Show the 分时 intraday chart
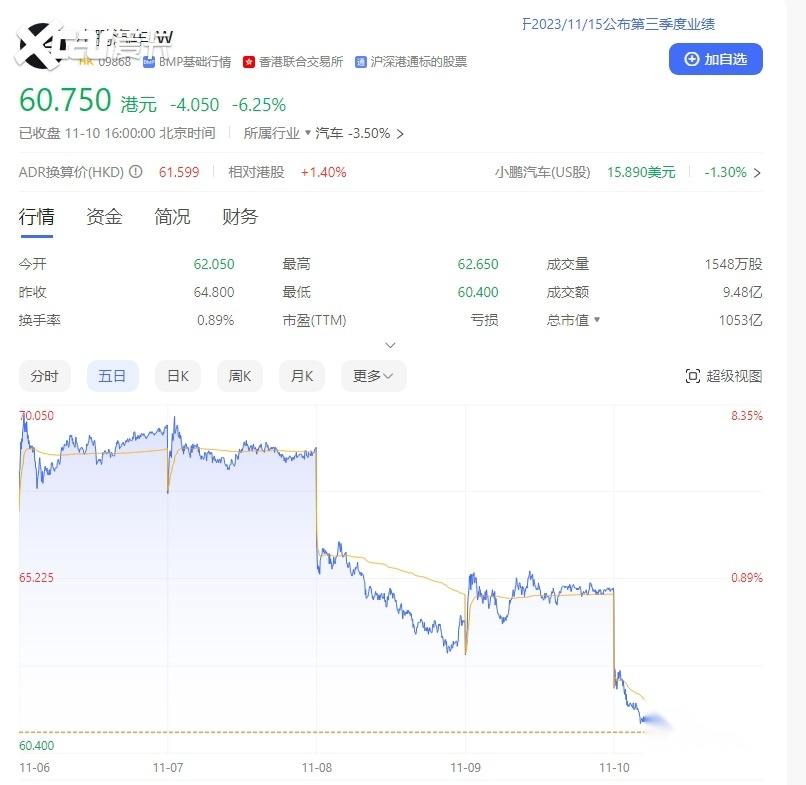 (45, 376)
